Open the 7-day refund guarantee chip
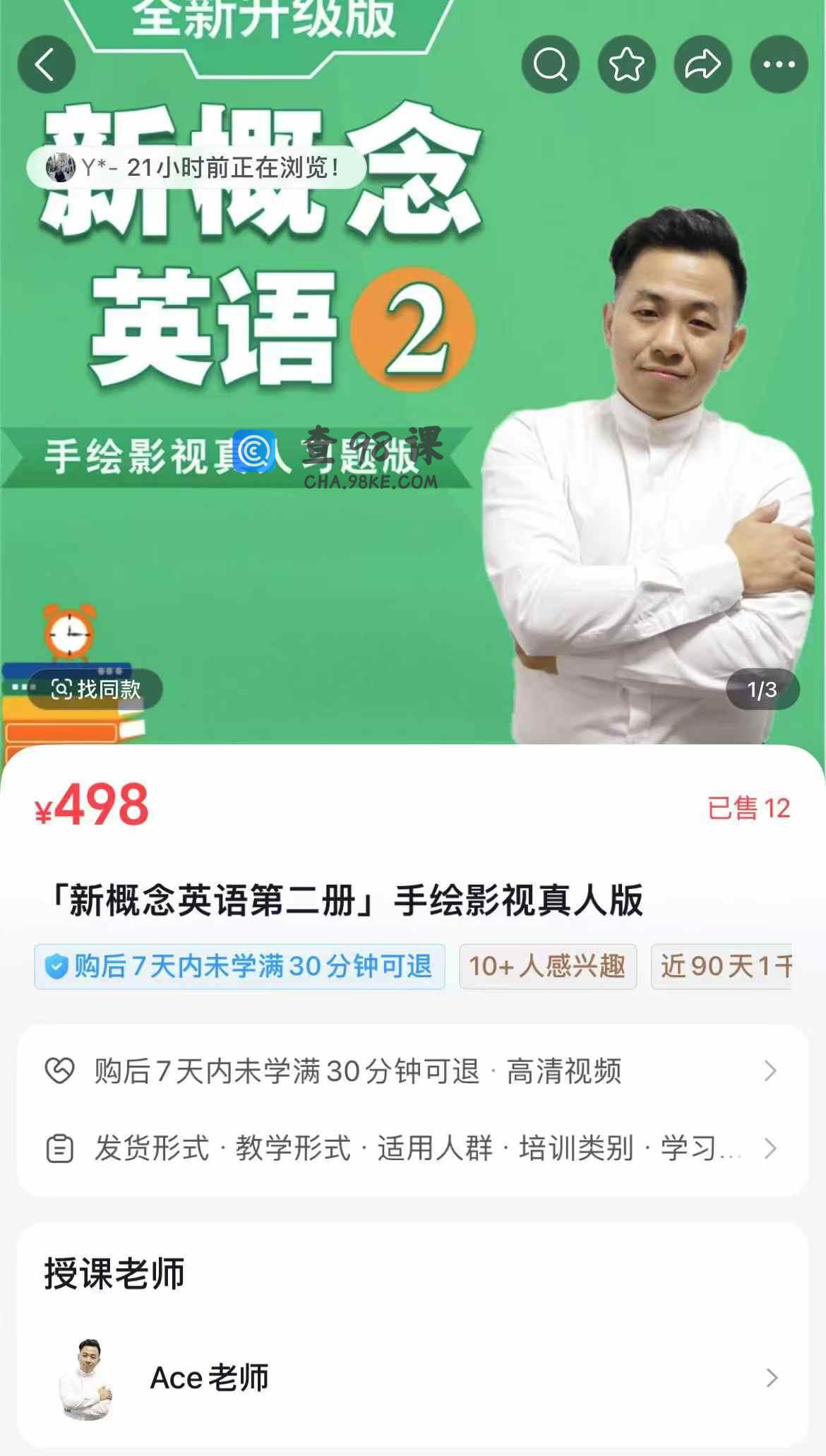 click(240, 966)
